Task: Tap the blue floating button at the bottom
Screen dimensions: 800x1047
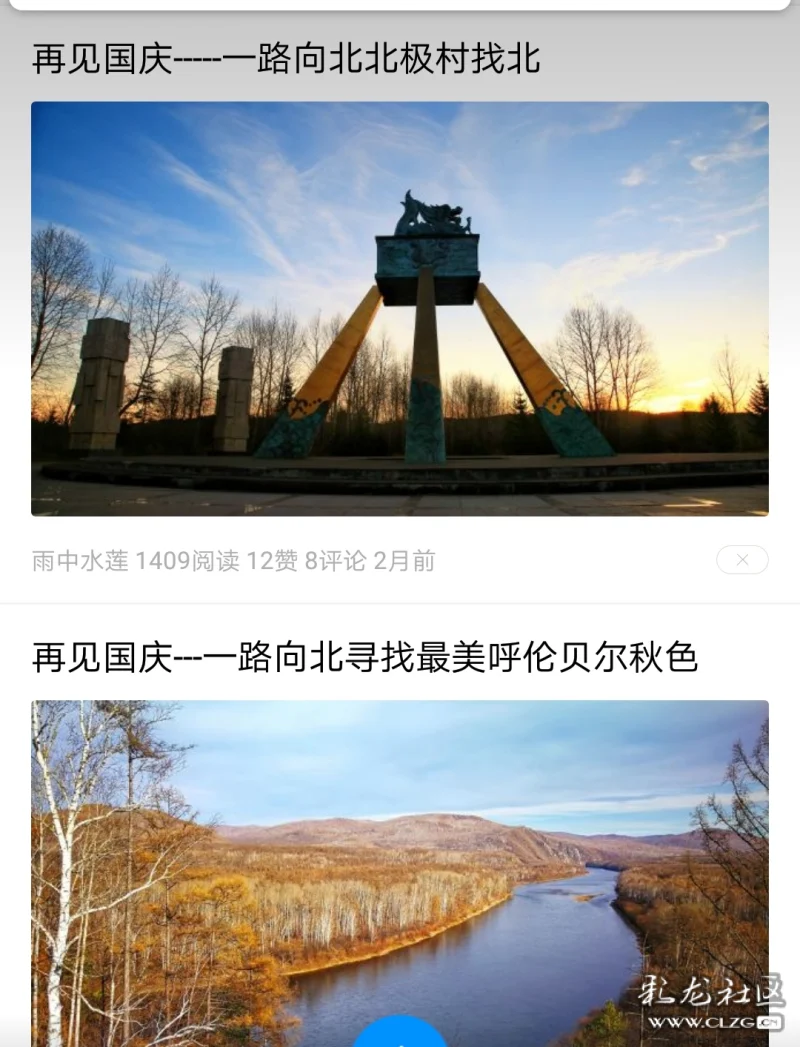Action: pos(399,1034)
